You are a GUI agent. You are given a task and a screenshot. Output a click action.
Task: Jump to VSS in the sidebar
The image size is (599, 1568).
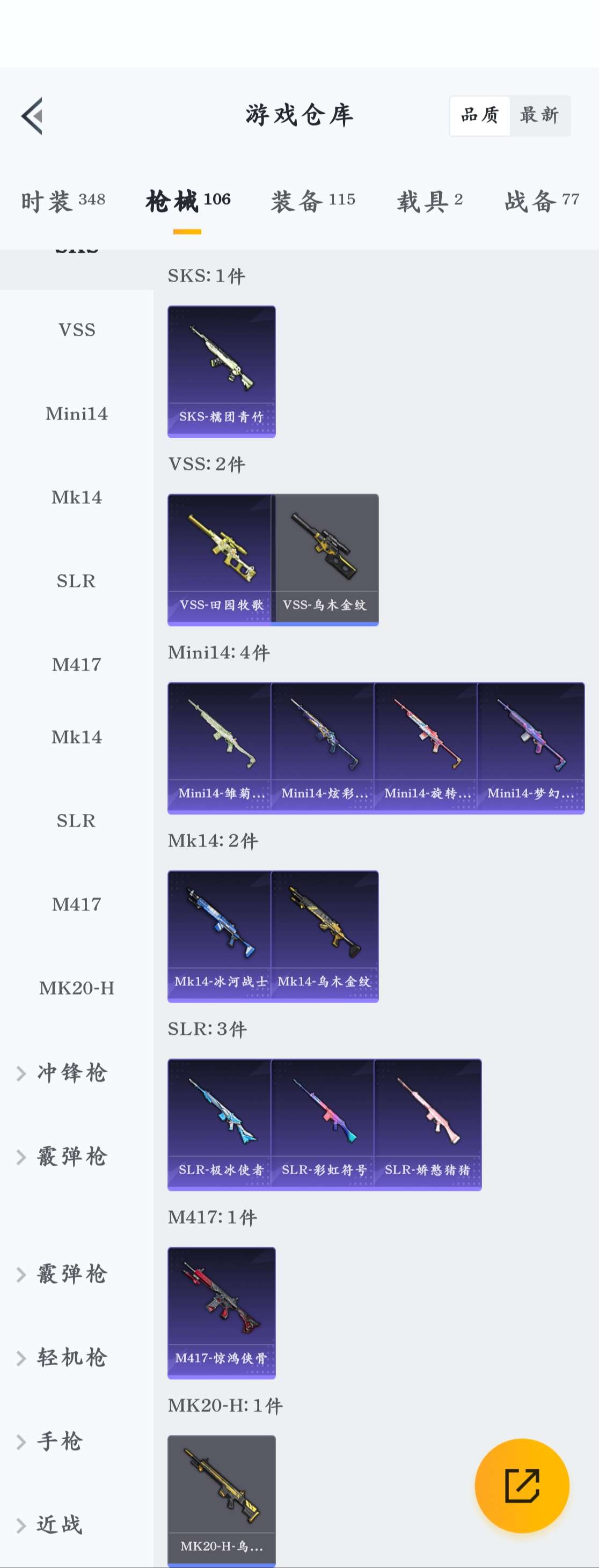(77, 330)
